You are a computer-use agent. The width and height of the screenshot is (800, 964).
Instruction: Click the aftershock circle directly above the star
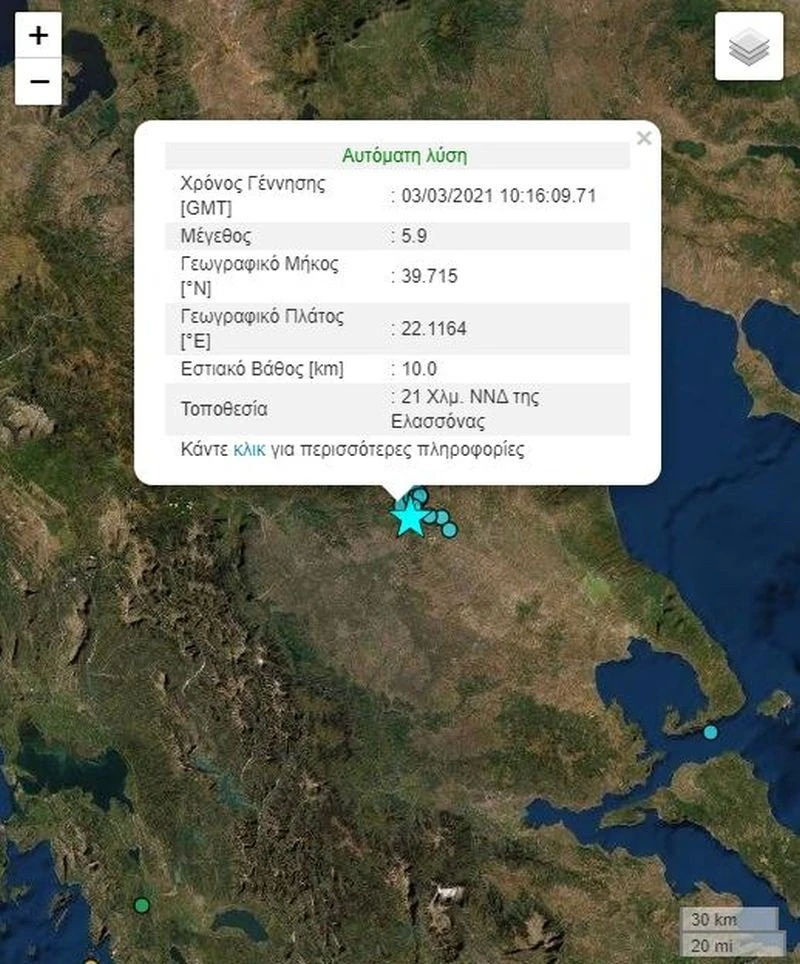[x=419, y=495]
